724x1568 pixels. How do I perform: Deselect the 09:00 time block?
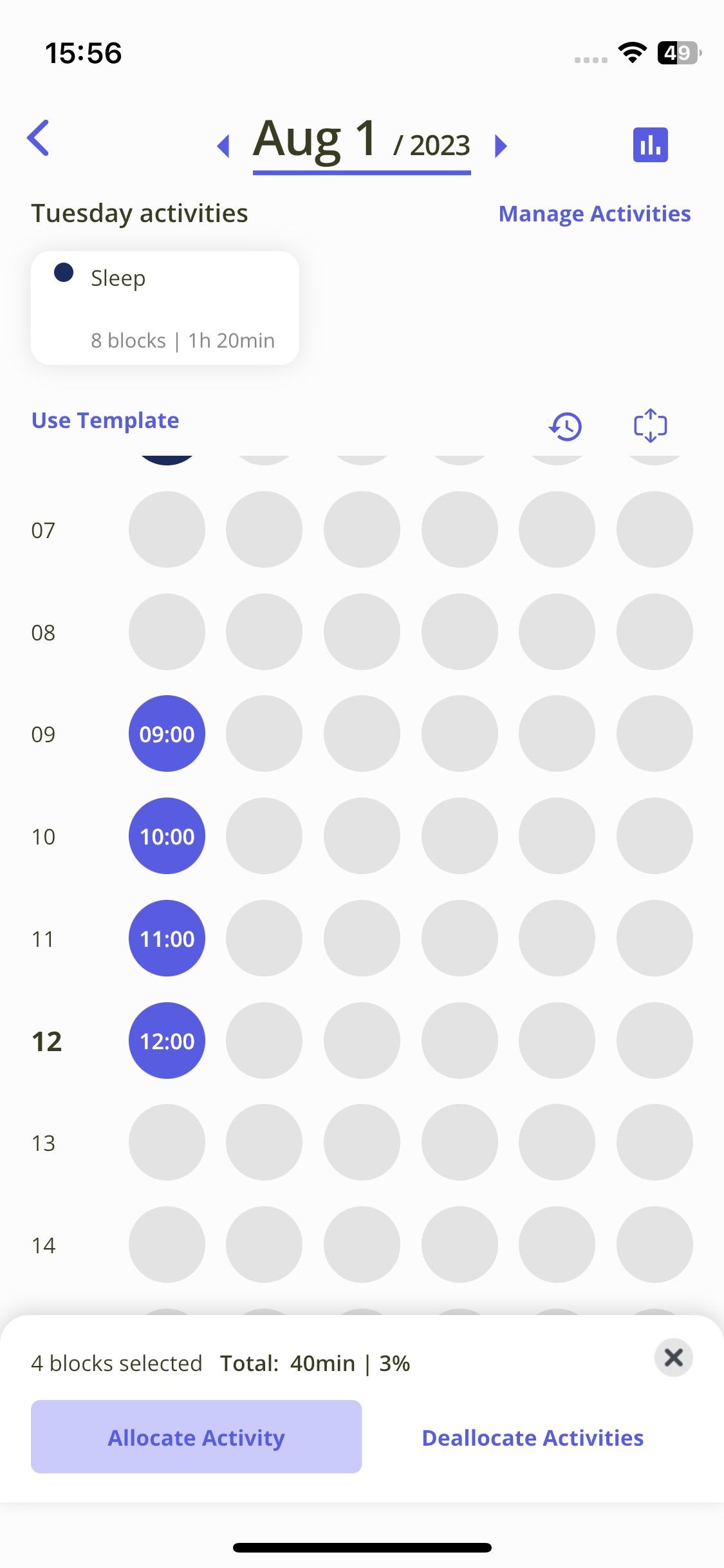tap(167, 734)
